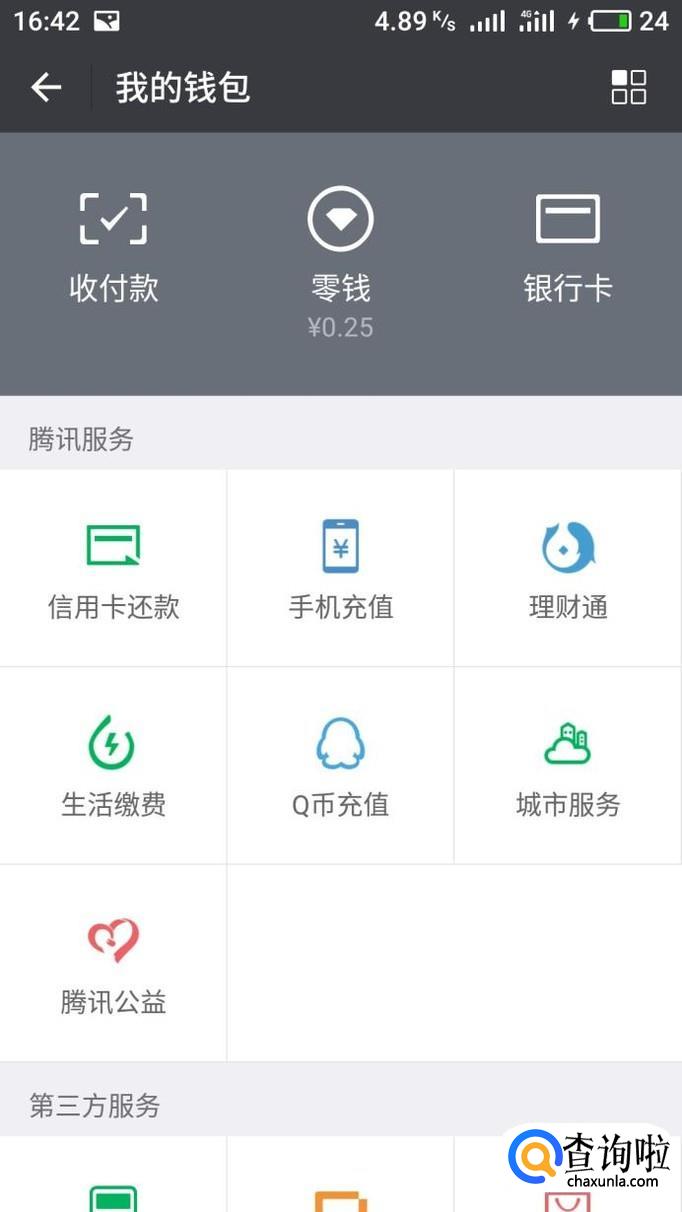Open 收付款 payment code
682x1212 pixels.
pos(113,247)
